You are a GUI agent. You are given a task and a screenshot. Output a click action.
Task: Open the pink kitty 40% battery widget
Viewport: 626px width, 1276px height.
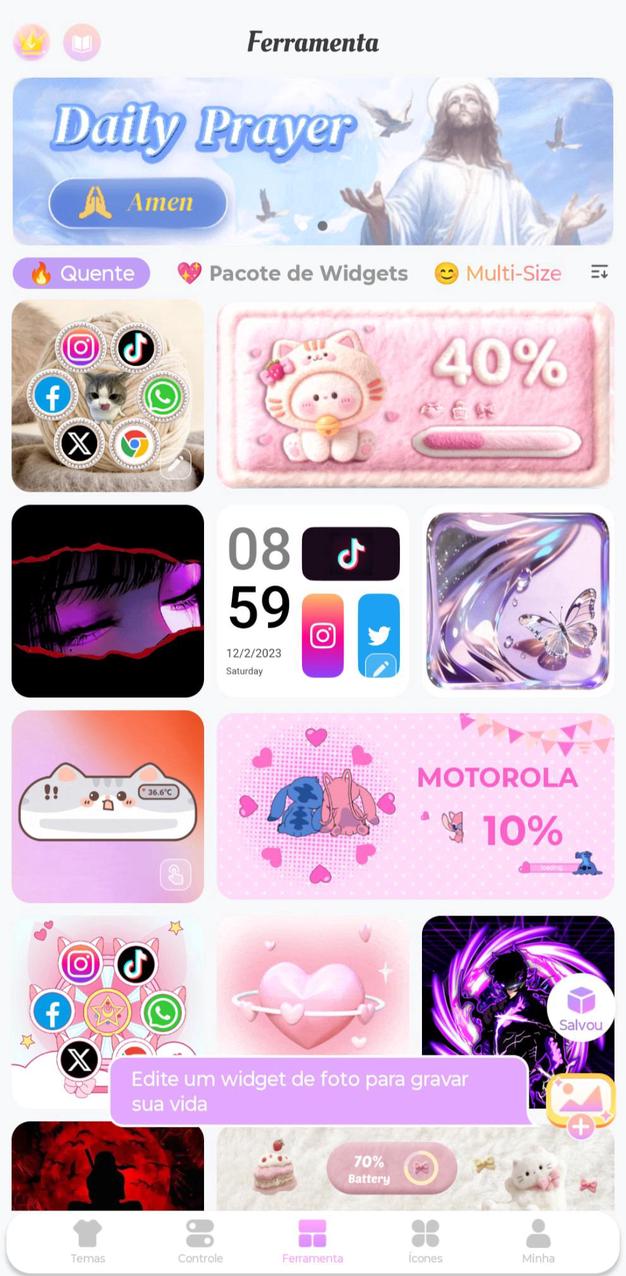[x=414, y=396]
